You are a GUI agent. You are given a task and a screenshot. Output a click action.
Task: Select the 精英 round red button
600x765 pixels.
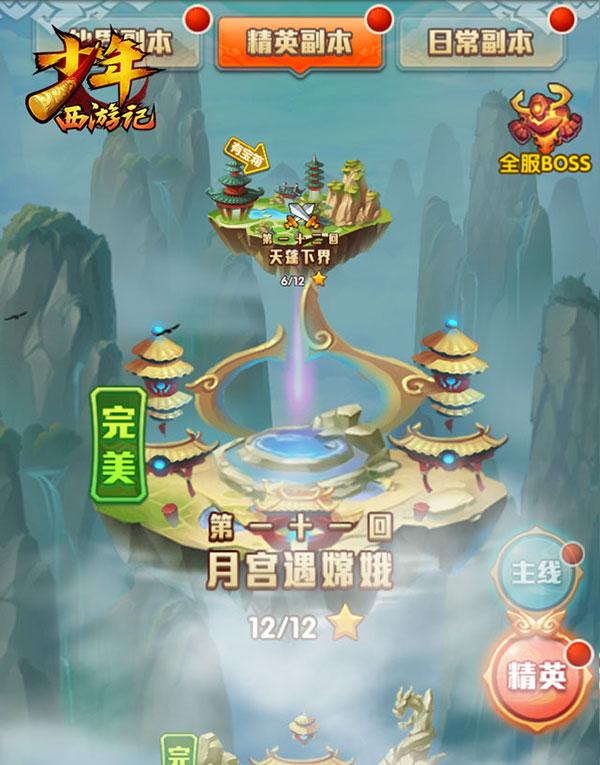[538, 677]
